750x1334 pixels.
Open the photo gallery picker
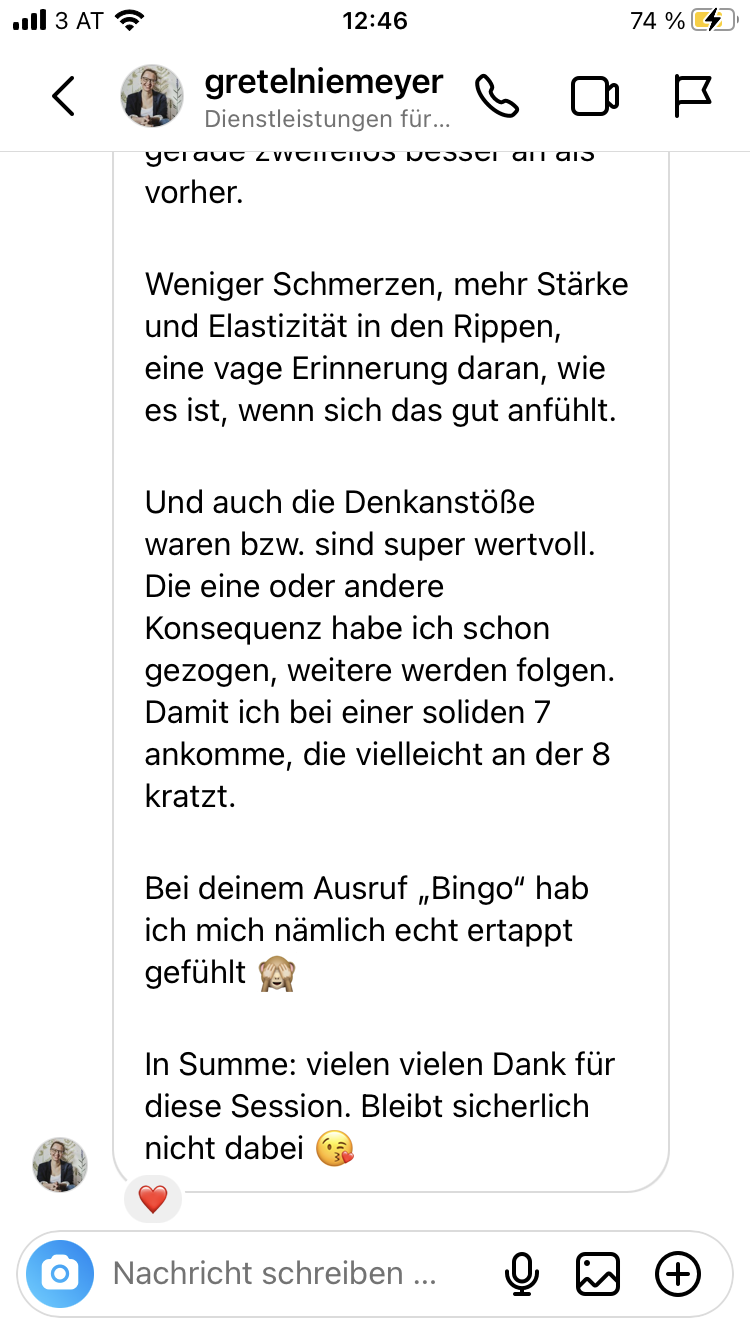click(x=597, y=1272)
